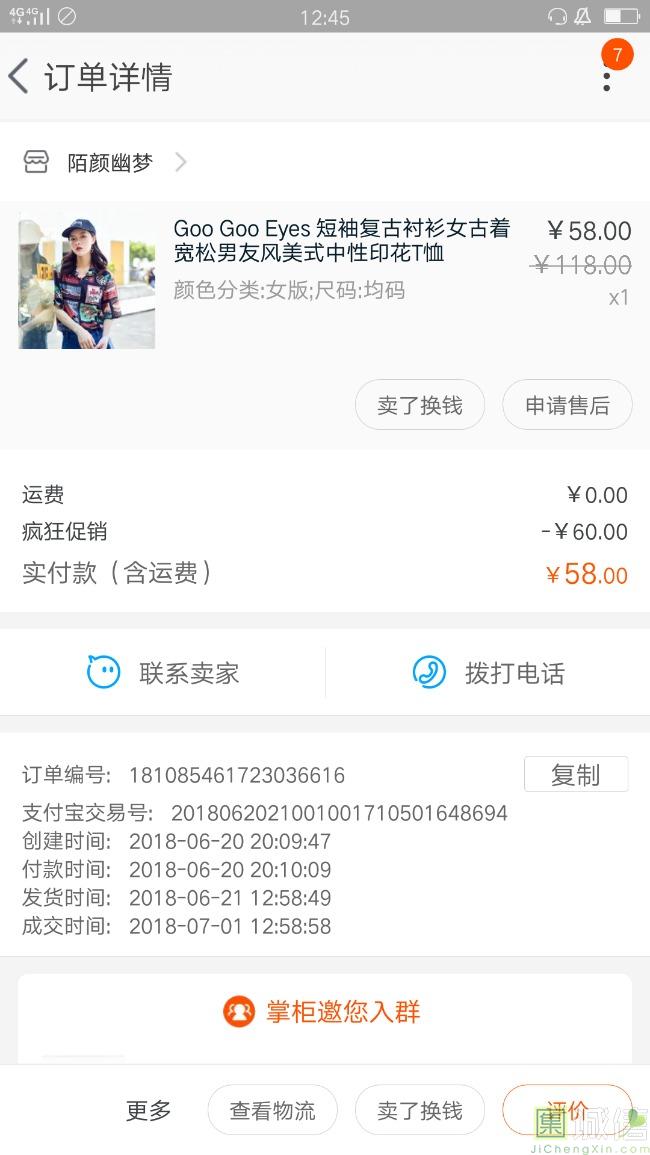
Task: Tap 申请售后 to request after-sales
Action: point(567,405)
